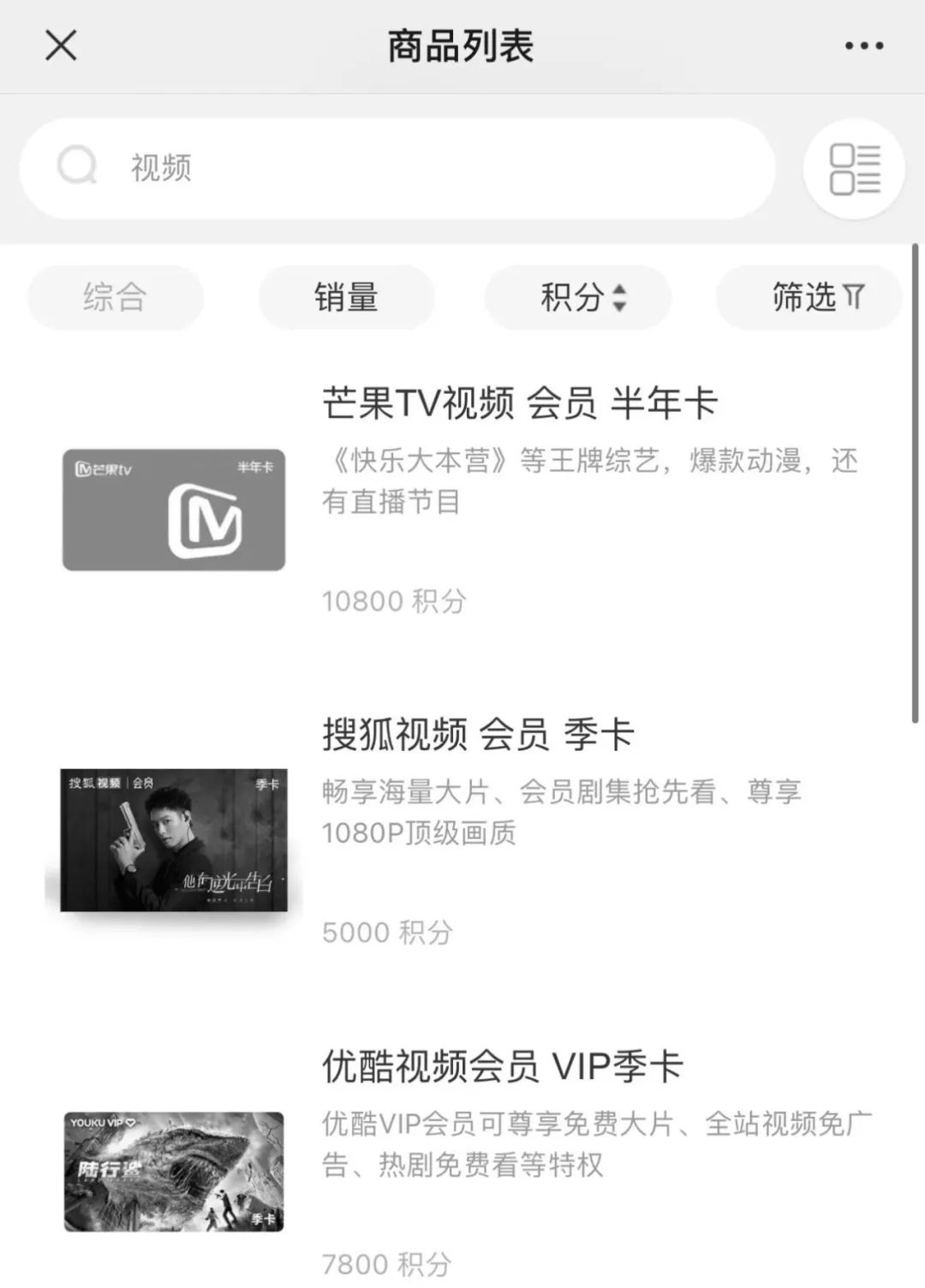
Task: Open the search magnifier icon
Action: [77, 165]
